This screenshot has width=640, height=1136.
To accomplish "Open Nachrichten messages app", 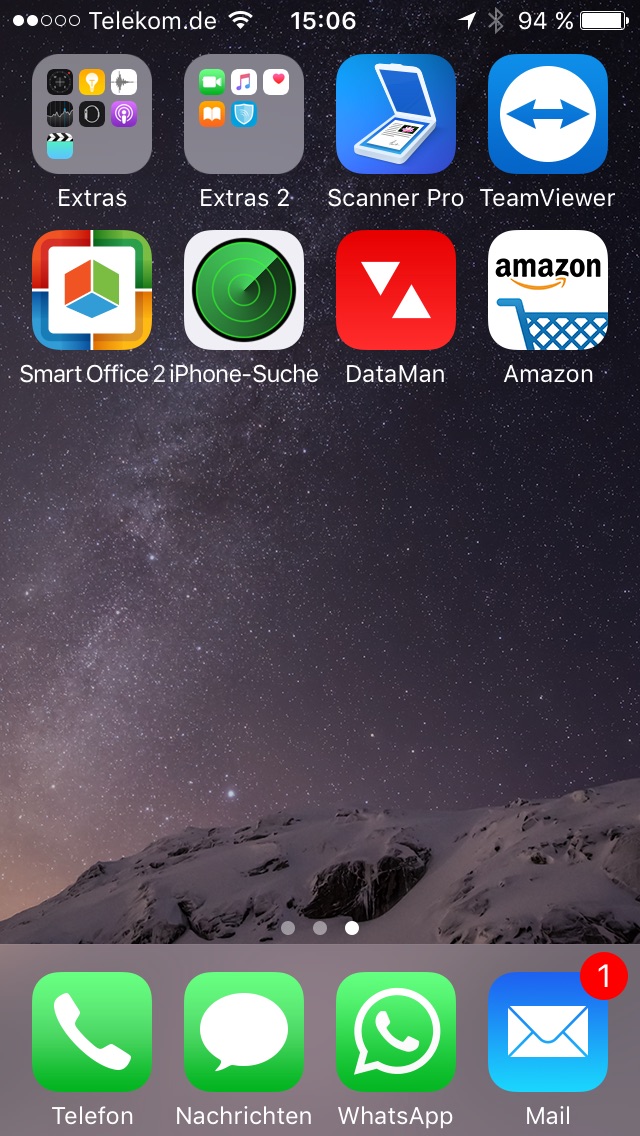I will [244, 1032].
